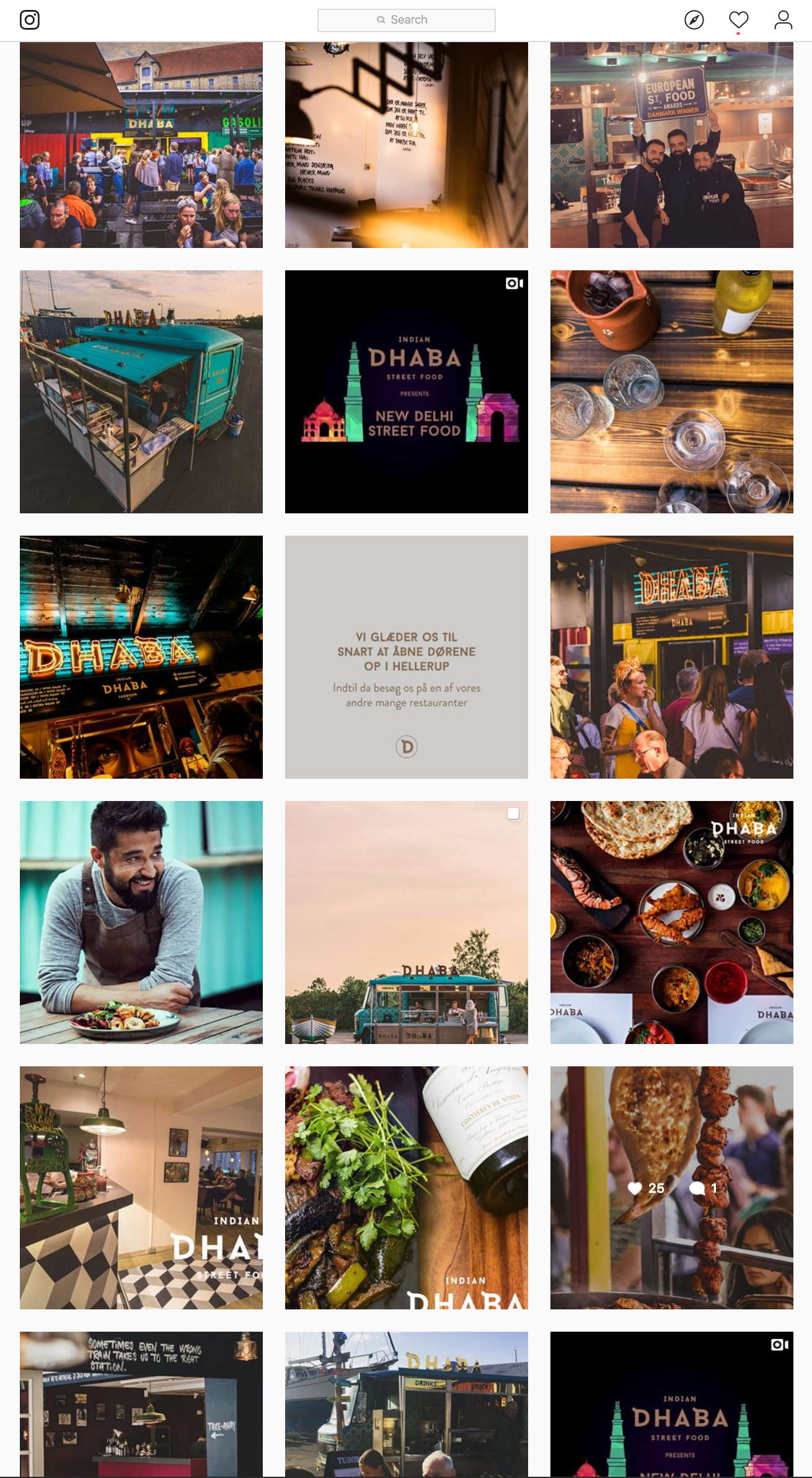812x1478 pixels.
Task: Open the overhead Indian dishes spread post
Action: 671,922
